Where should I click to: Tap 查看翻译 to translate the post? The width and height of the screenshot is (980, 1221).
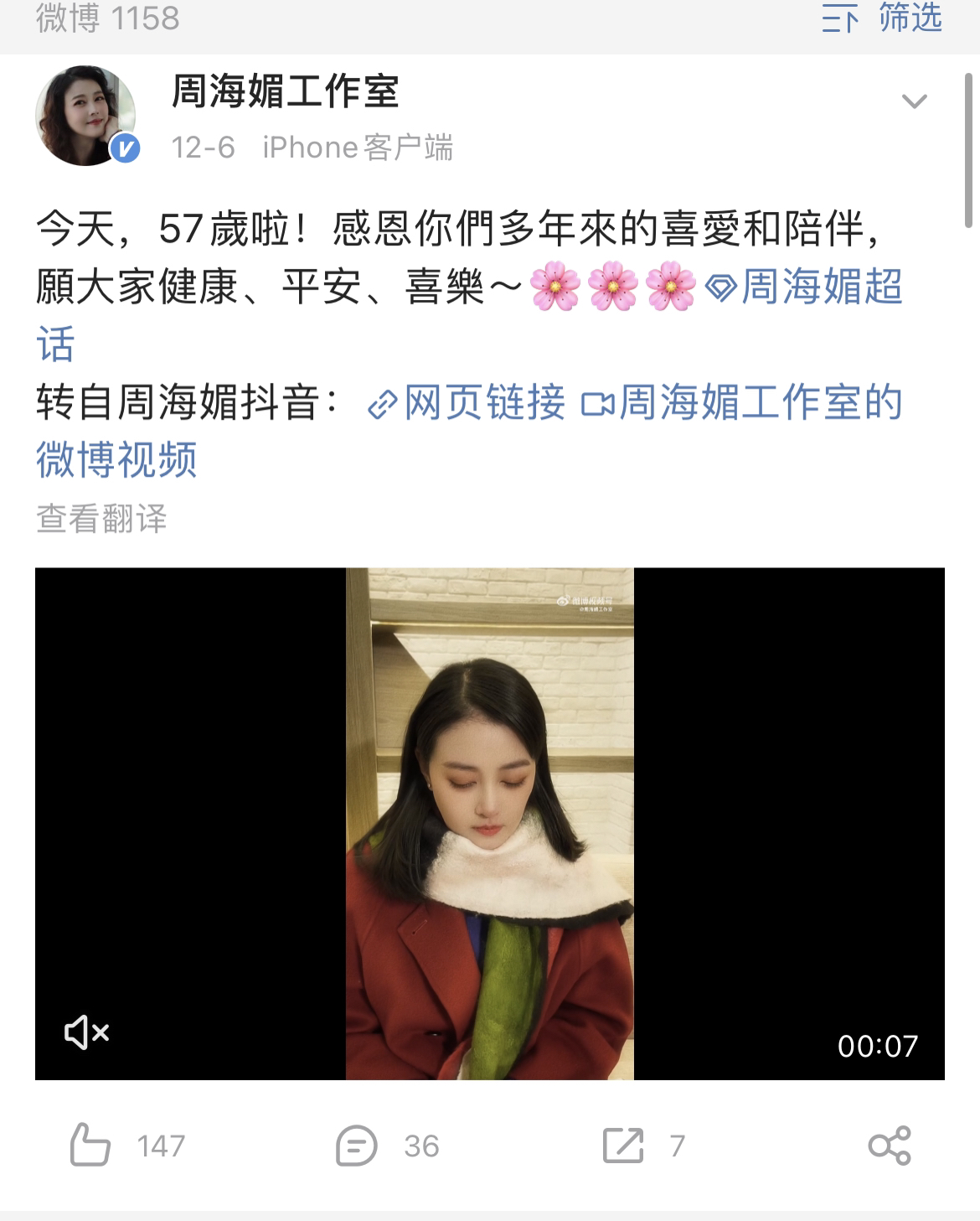[101, 519]
